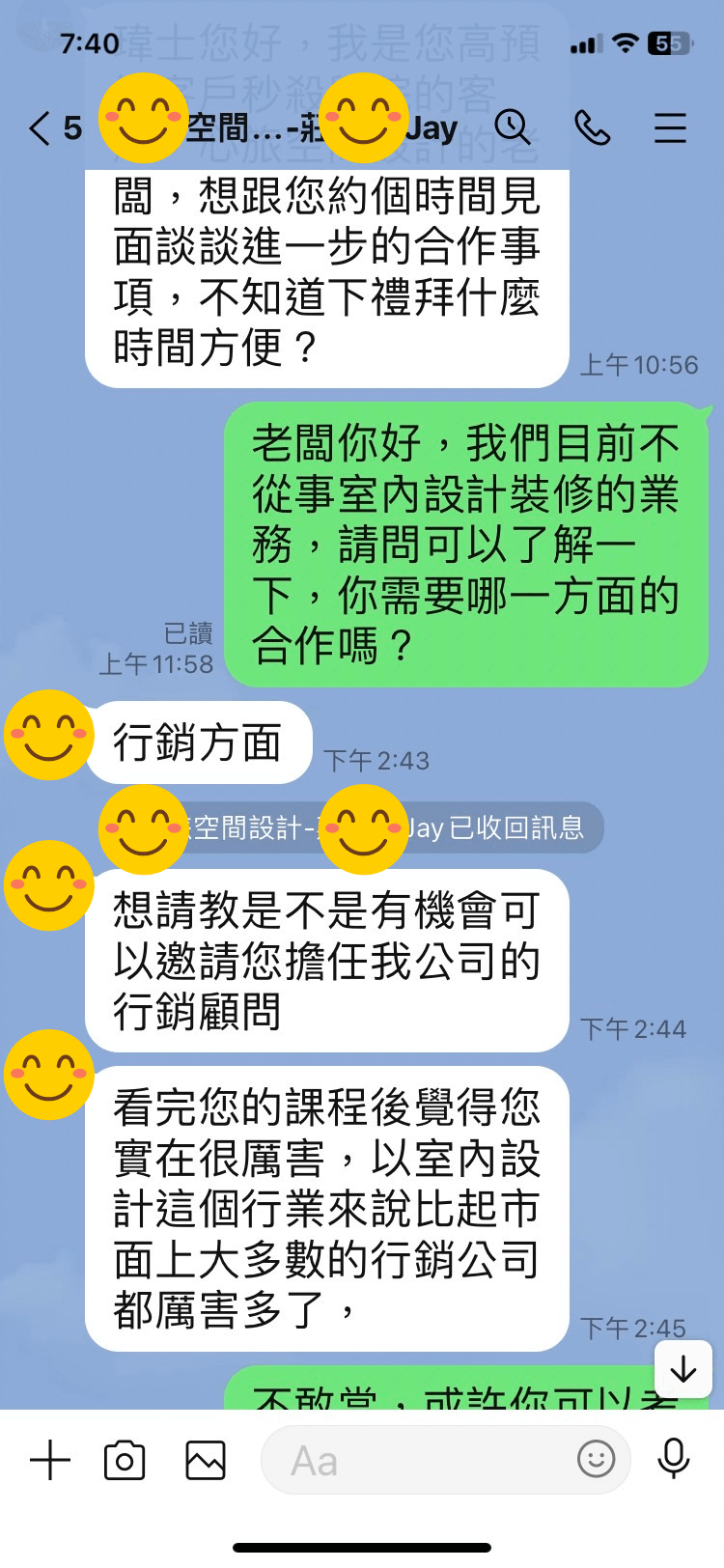Viewport: 724px width, 1568px height.
Task: Open sender profile beside the 行銷方面 message
Action: coord(48,736)
